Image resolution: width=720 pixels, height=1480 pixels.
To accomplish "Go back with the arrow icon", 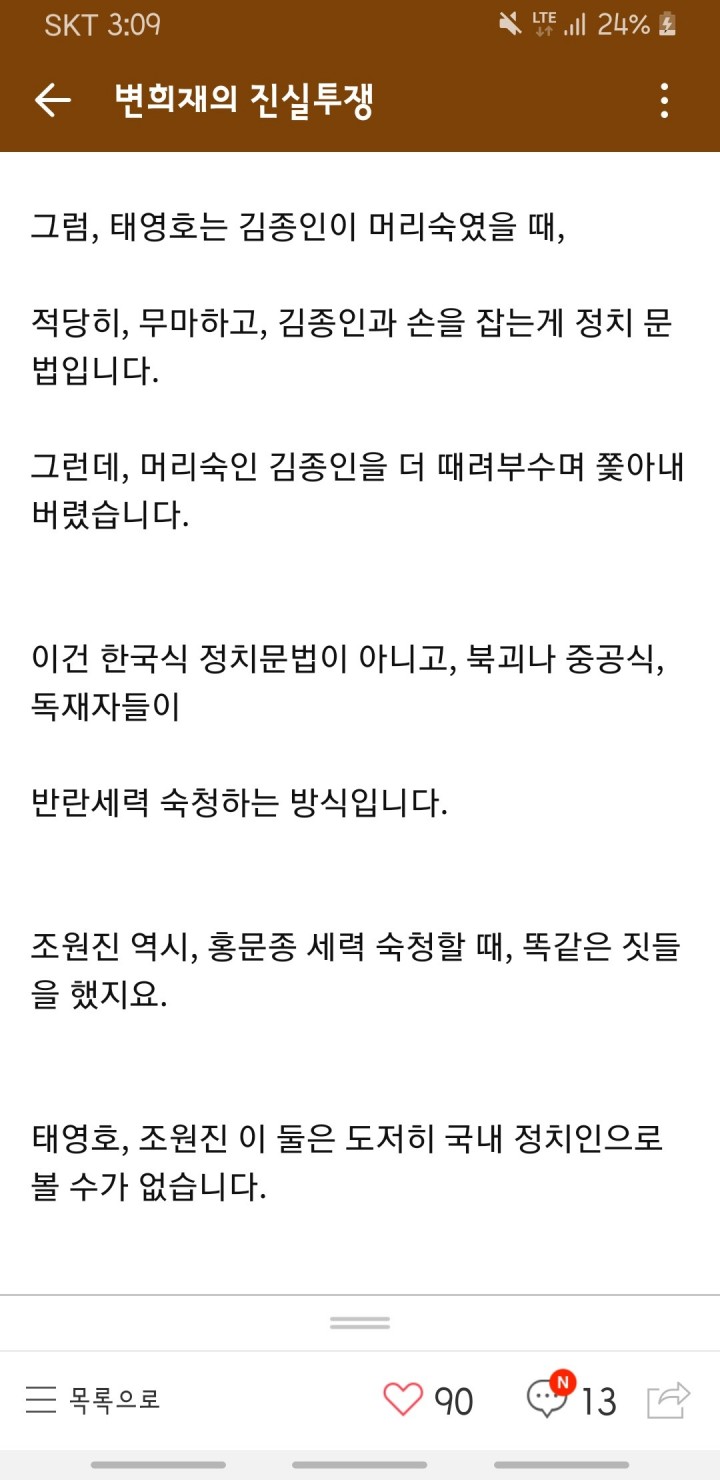I will (x=52, y=100).
